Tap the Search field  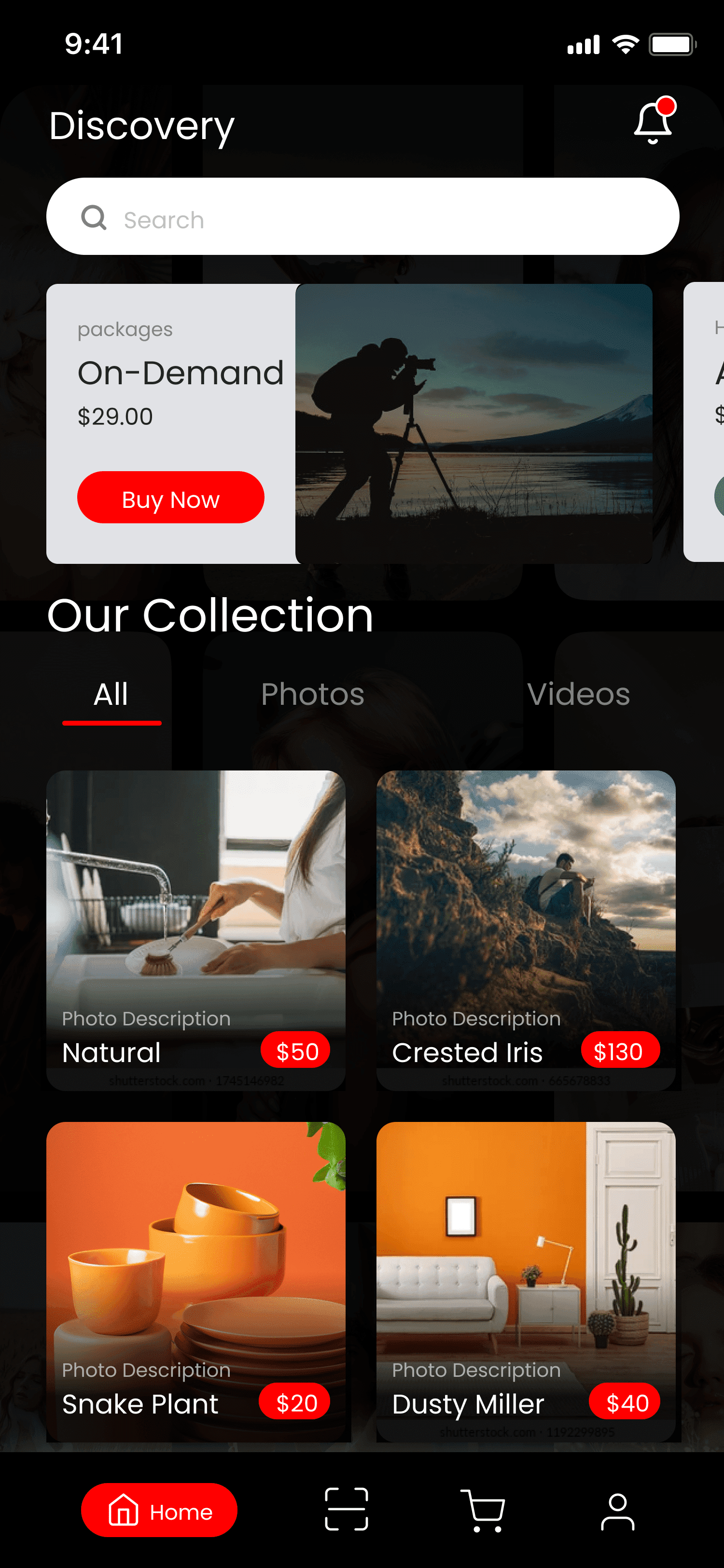[362, 217]
